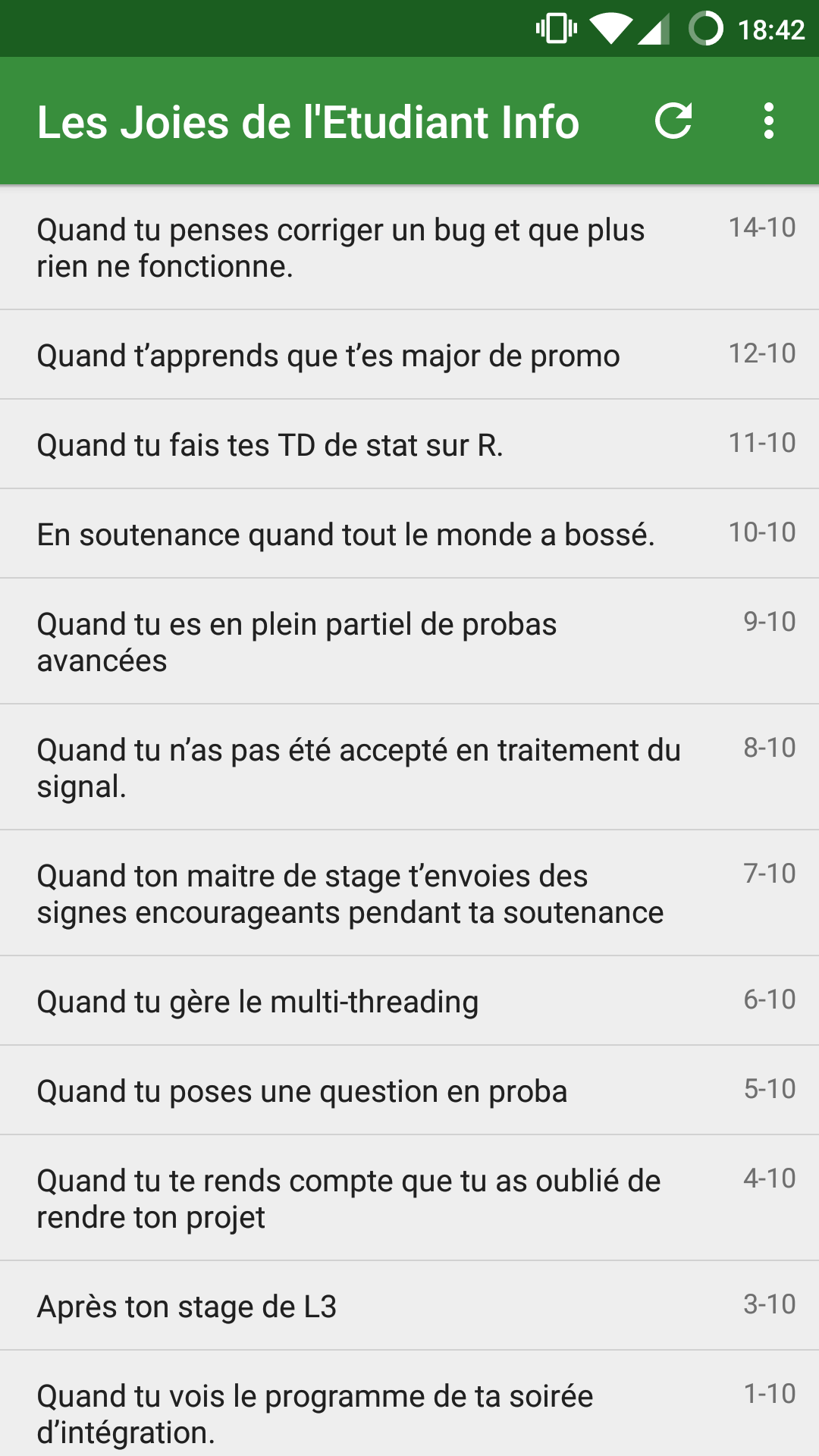Open 'En soutenance quand tout le monde a bossé'
Image resolution: width=819 pixels, height=1456 pixels.
[409, 534]
